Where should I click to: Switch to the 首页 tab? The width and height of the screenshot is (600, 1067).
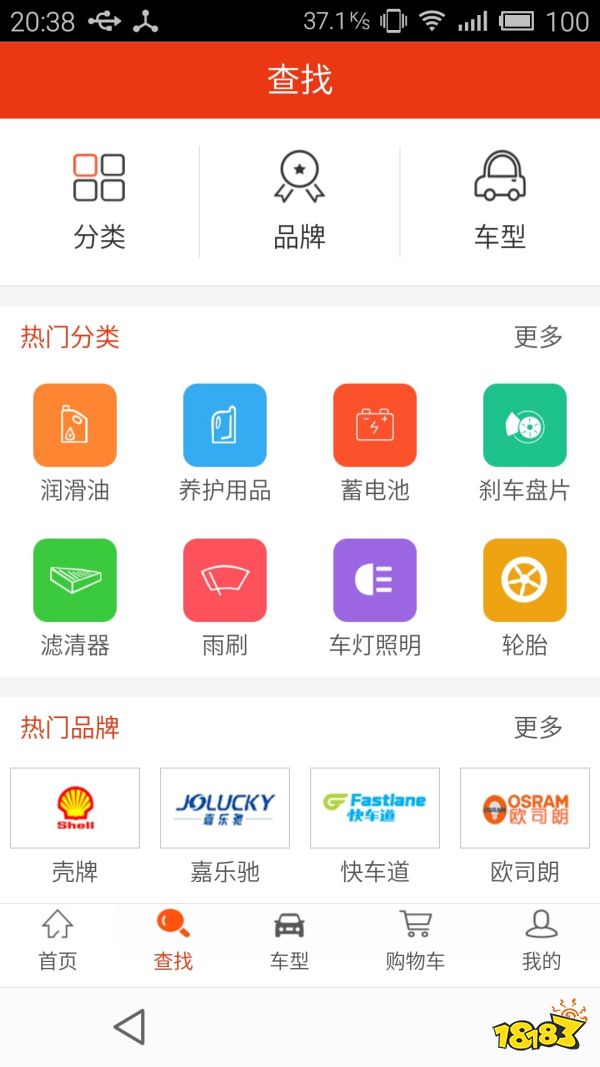point(58,941)
